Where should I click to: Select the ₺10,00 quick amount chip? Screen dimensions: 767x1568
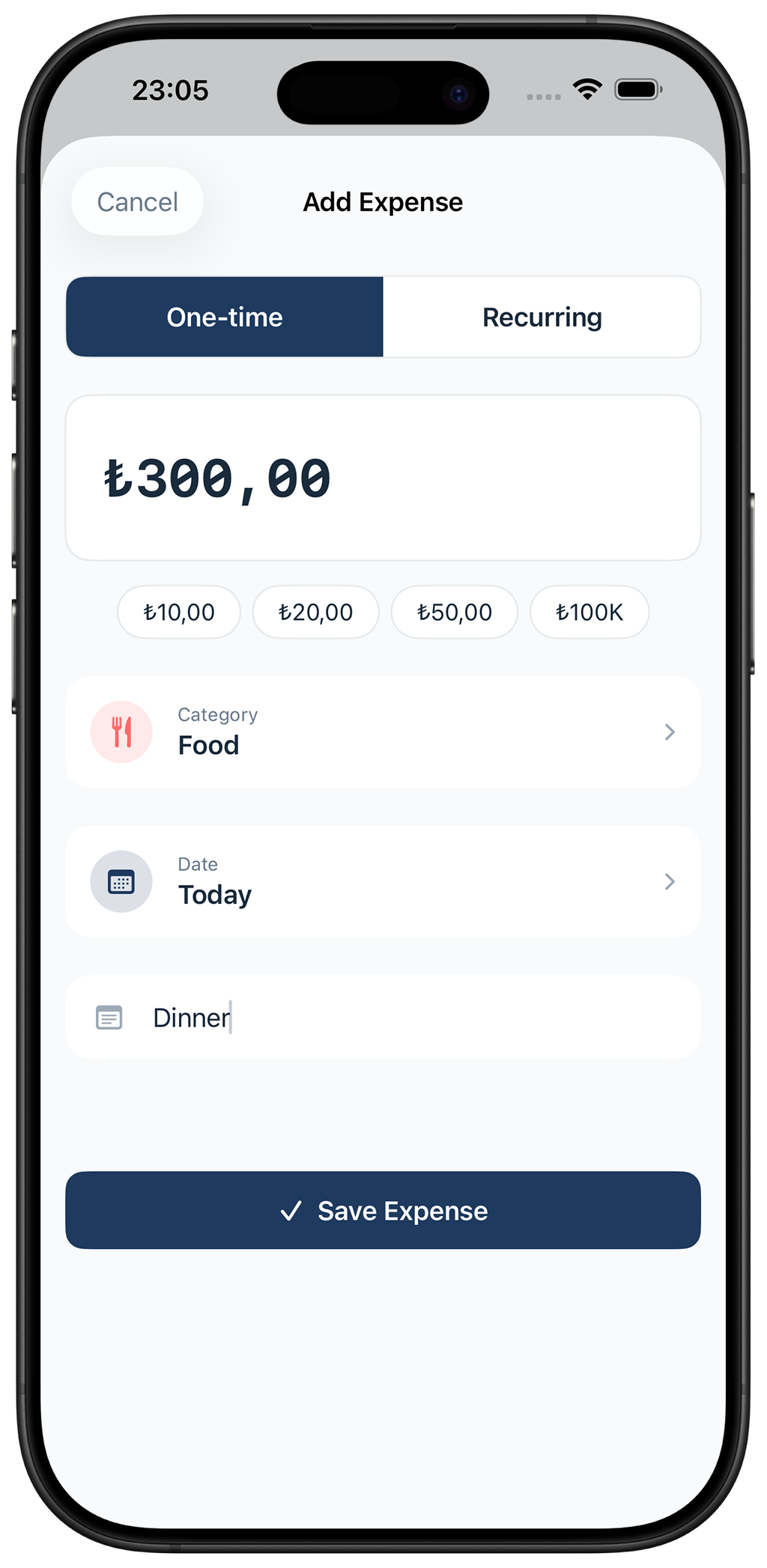pos(178,612)
